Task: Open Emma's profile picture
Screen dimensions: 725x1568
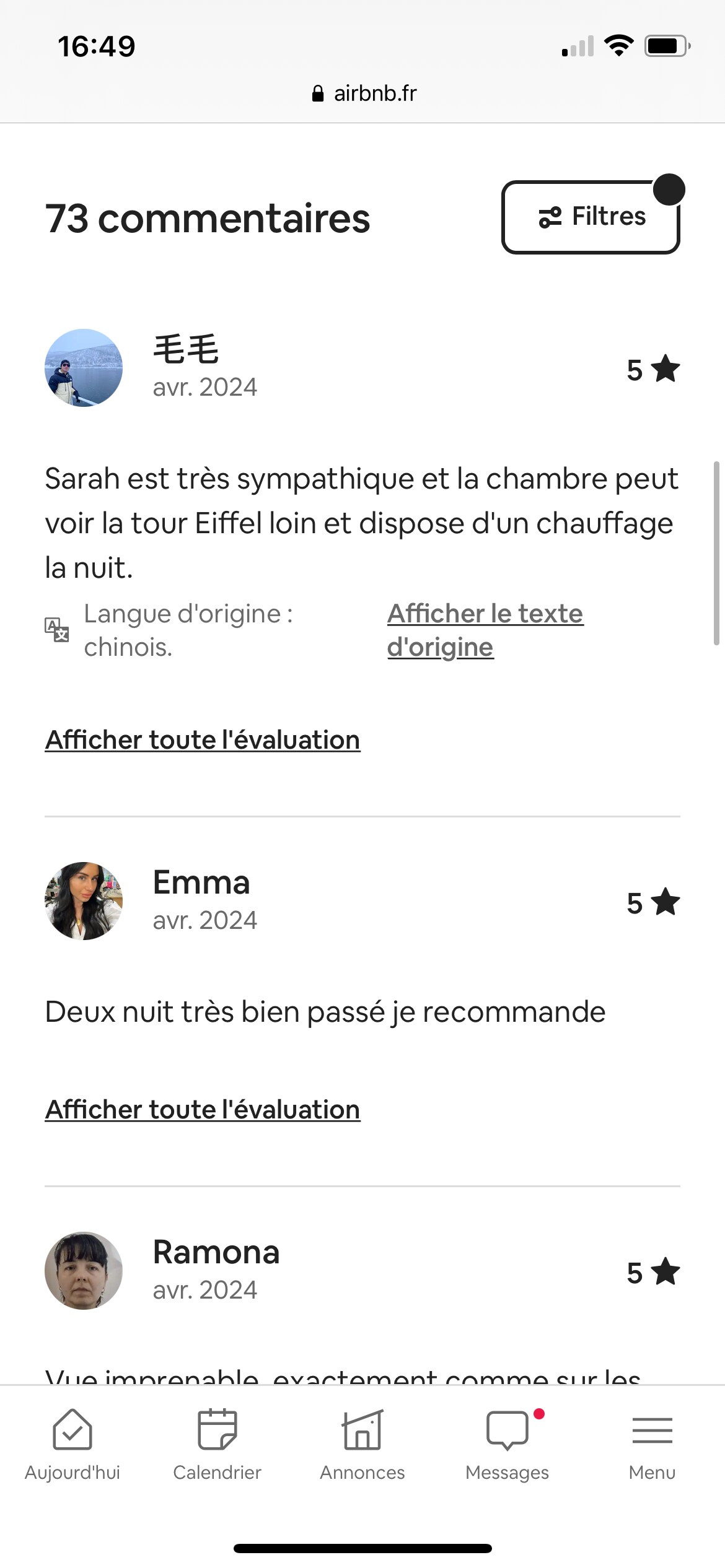Action: coord(84,901)
